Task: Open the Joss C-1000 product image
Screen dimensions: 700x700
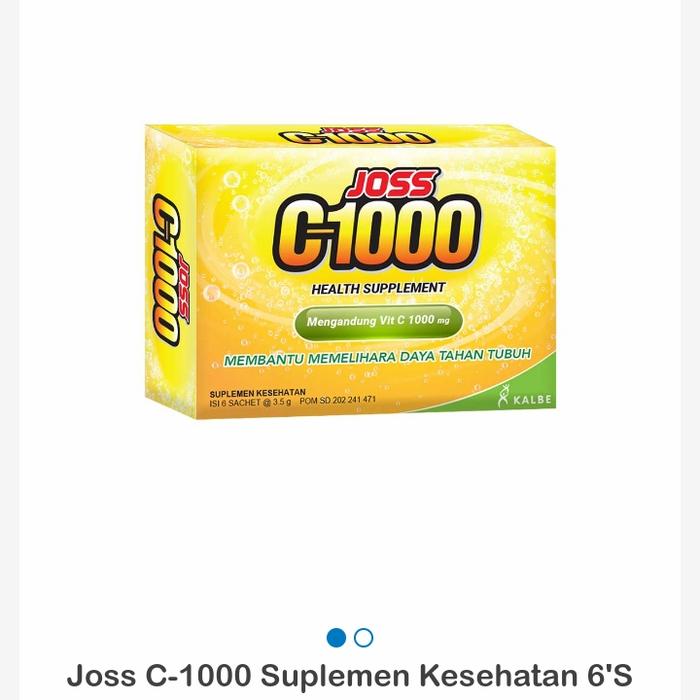Action: pyautogui.click(x=350, y=270)
